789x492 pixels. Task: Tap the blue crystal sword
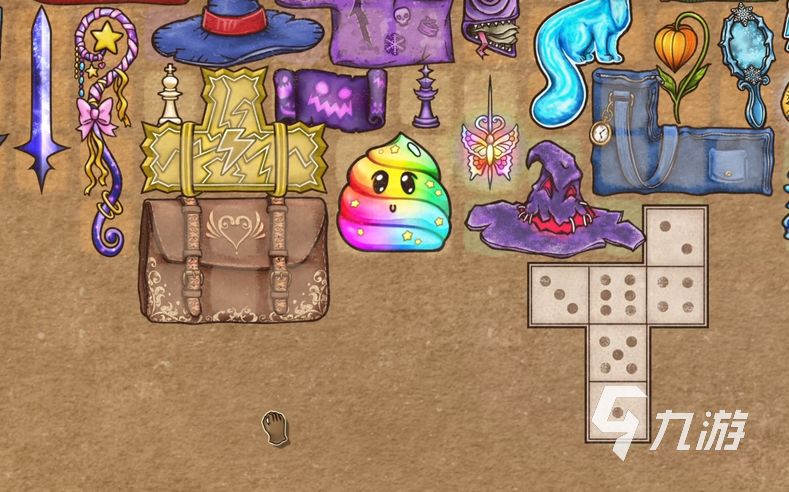point(41,100)
